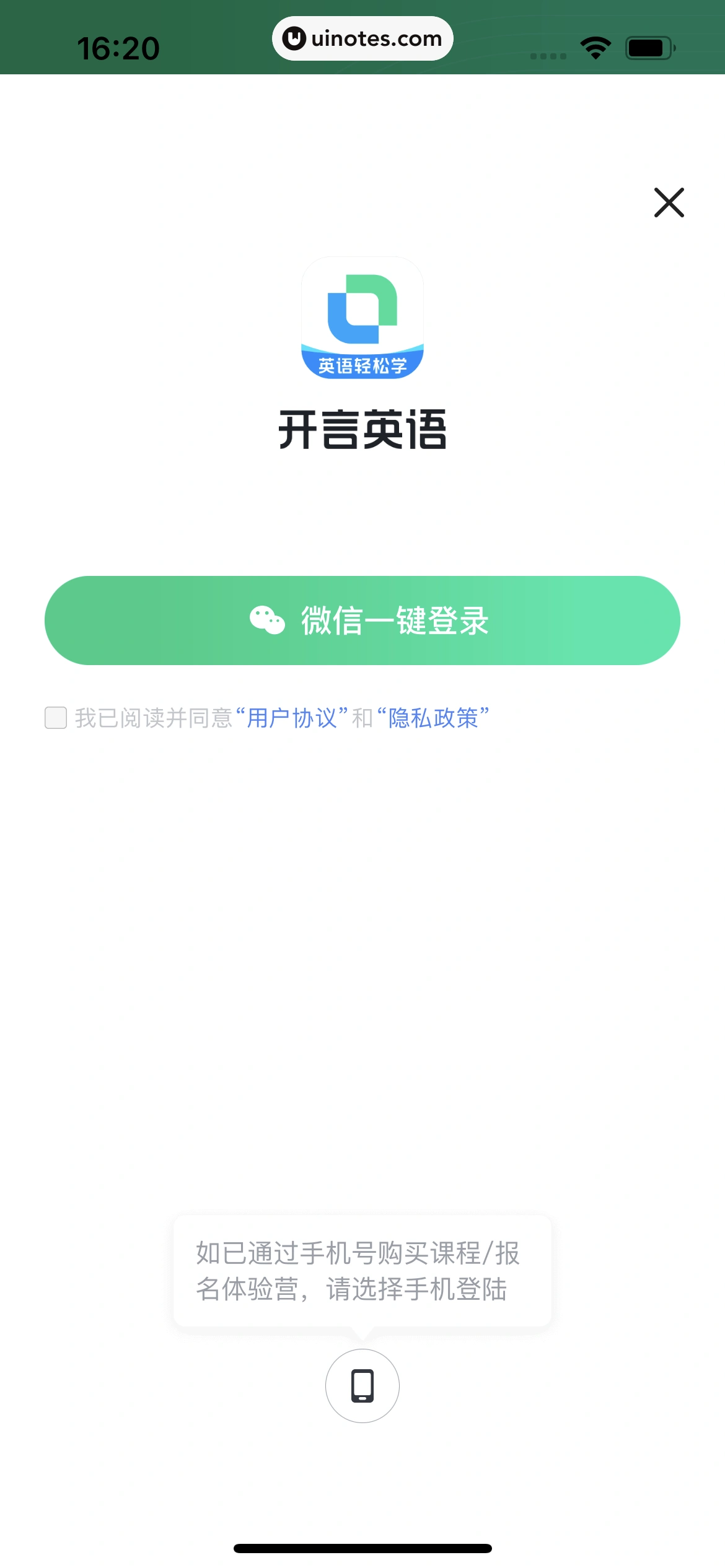Tap the Wi-Fi icon in the status bar

(595, 46)
